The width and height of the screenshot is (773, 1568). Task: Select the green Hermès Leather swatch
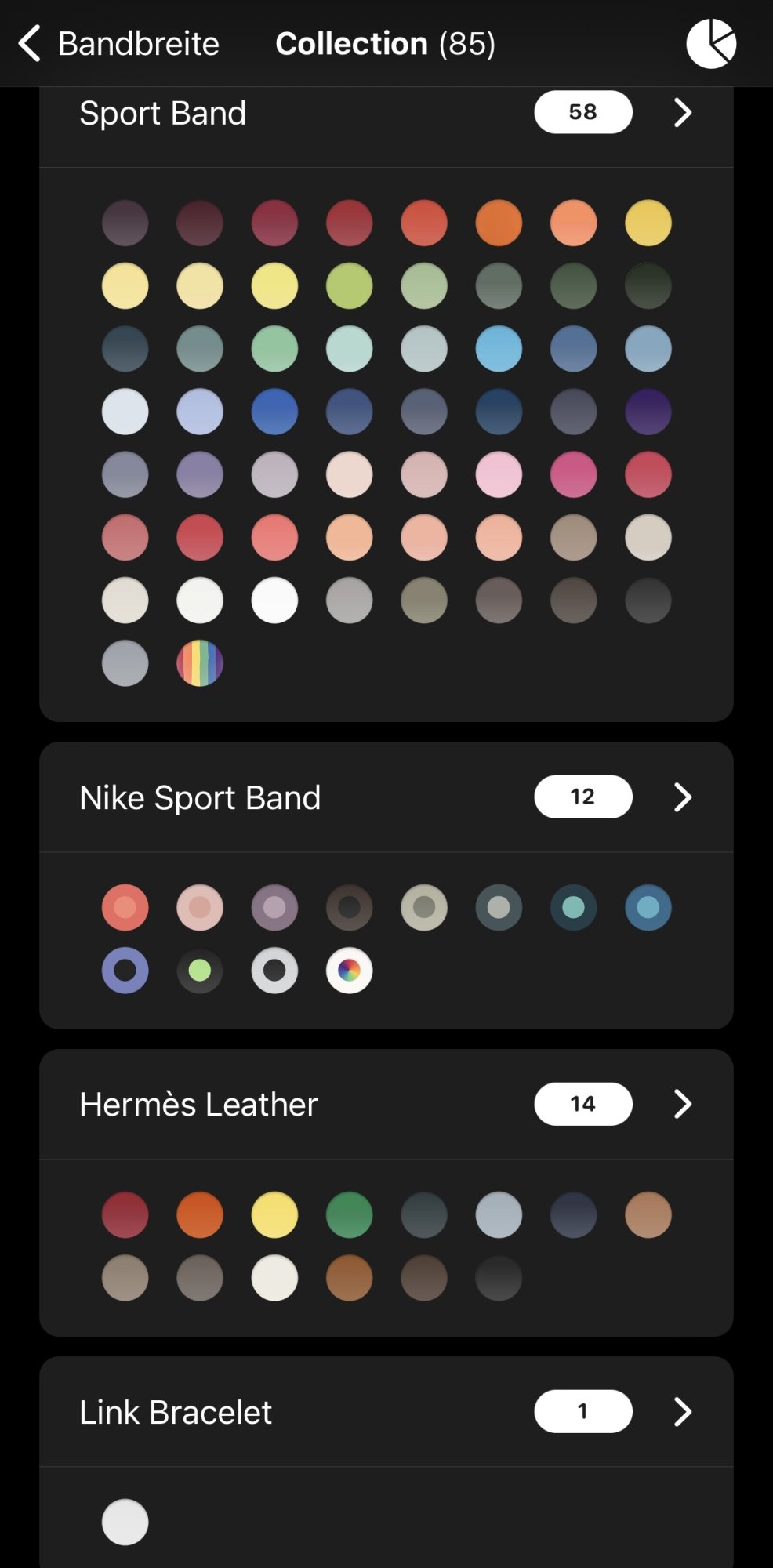coord(349,1215)
